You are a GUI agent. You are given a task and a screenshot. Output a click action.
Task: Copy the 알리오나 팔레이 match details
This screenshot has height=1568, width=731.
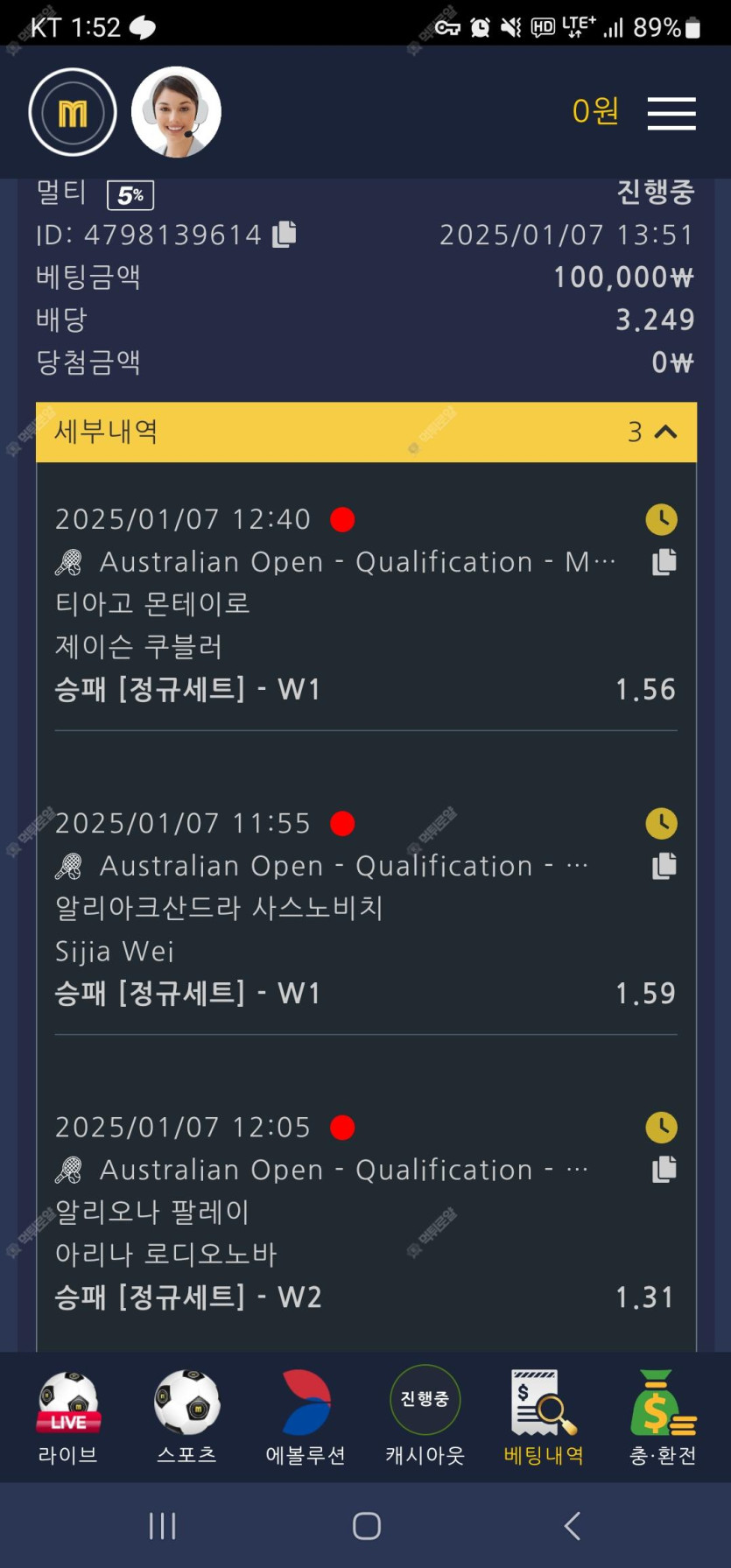664,1169
